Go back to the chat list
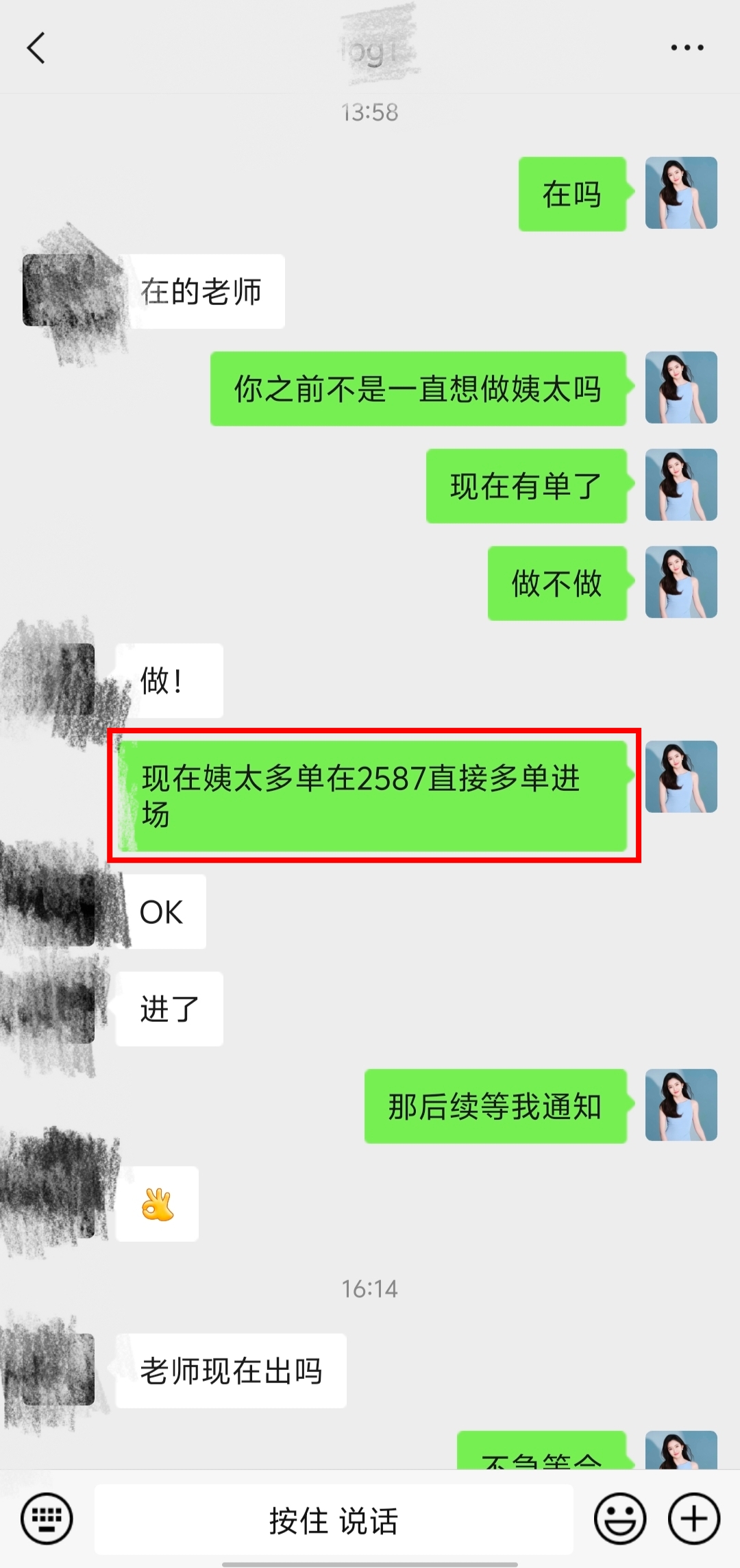 (x=36, y=48)
